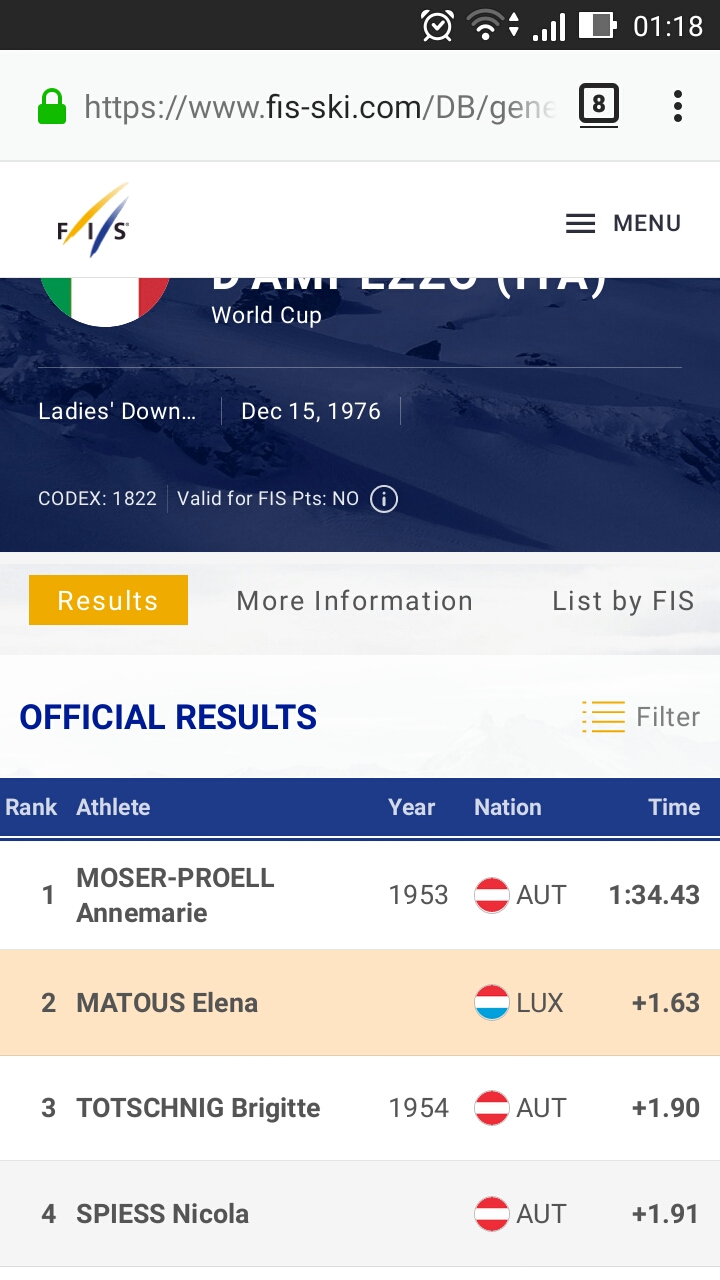Open Brigitte Totschnig's athlete row
Viewport: 720px width, 1280px height.
click(x=360, y=1108)
